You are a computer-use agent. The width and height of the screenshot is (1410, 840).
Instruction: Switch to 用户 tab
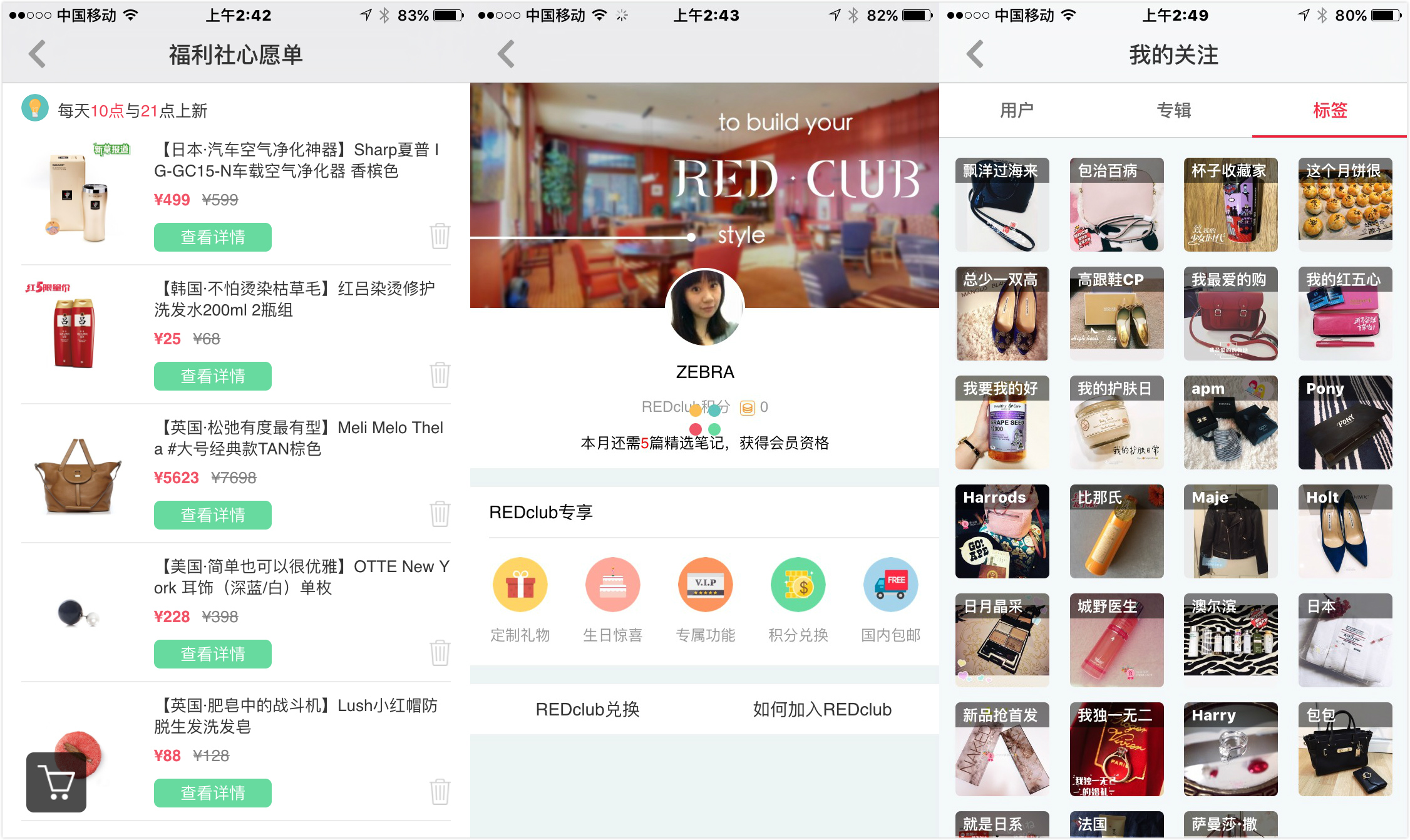[x=1016, y=111]
